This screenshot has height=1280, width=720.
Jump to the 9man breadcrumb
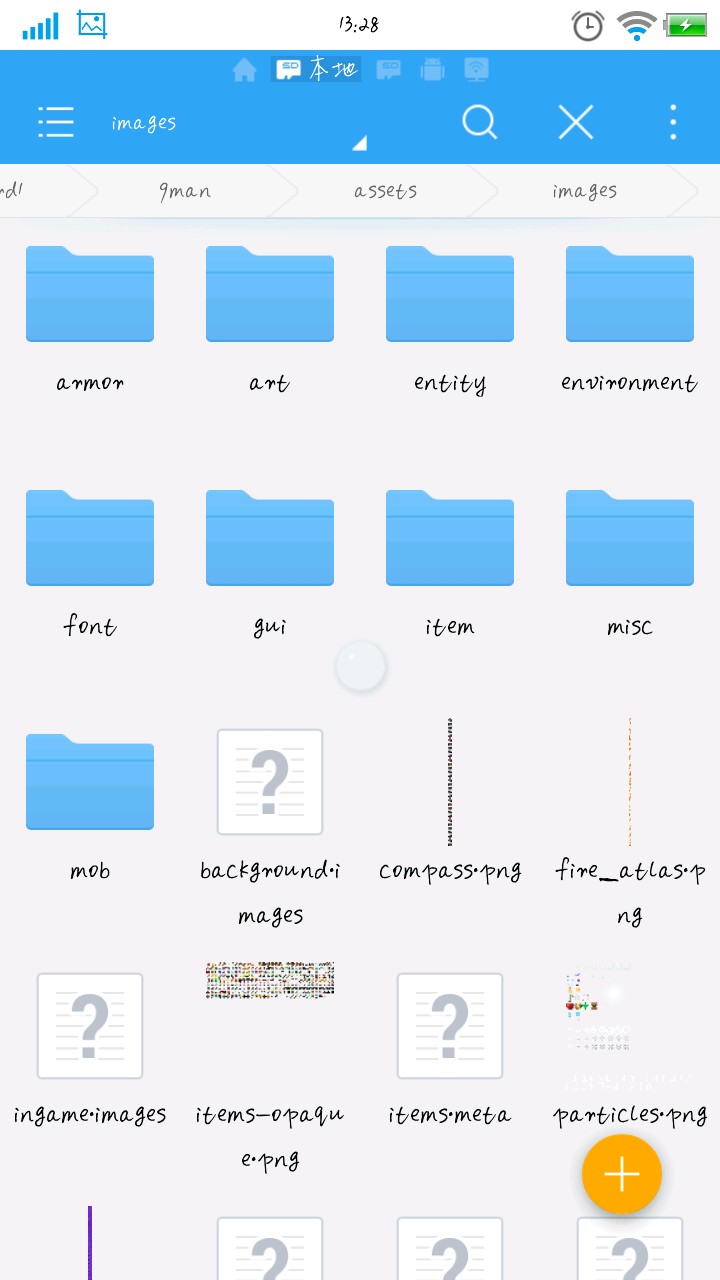coord(185,190)
